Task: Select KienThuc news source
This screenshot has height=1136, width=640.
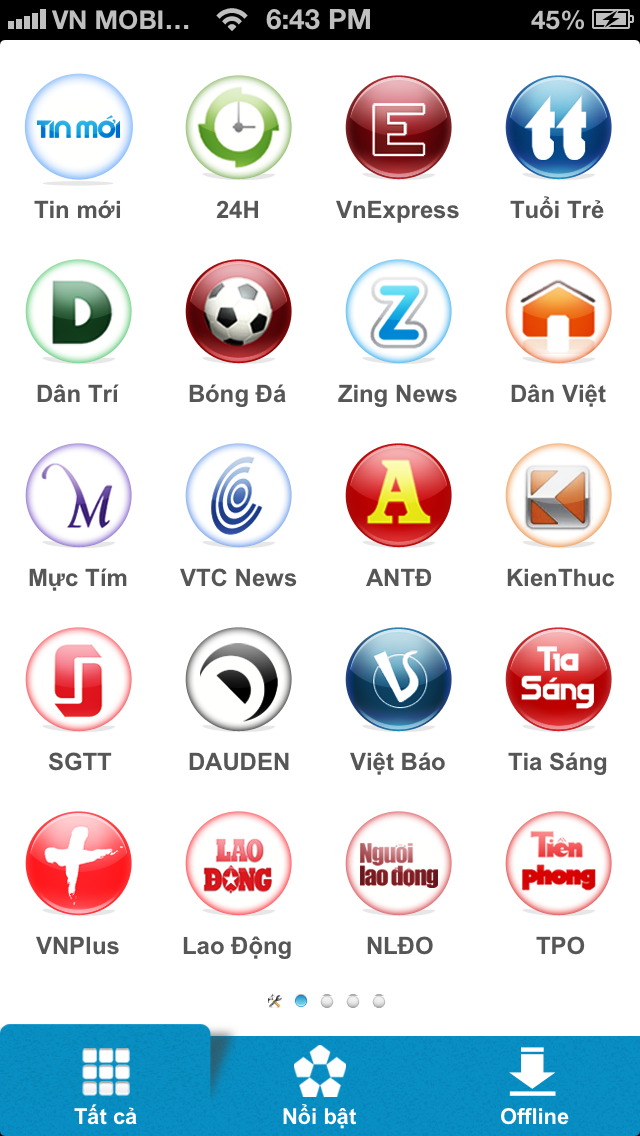Action: point(558,495)
